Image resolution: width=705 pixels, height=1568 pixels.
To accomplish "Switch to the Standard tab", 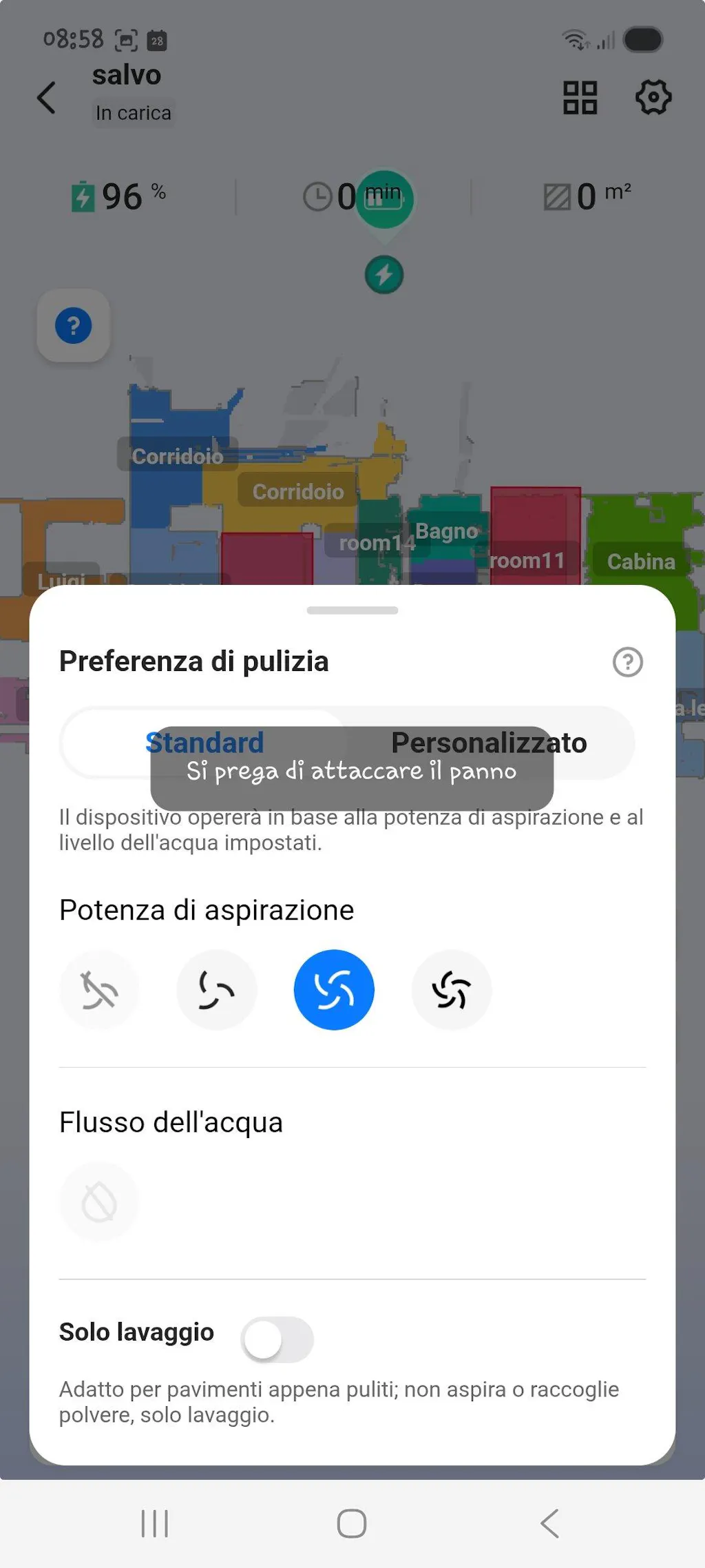I will click(x=204, y=743).
